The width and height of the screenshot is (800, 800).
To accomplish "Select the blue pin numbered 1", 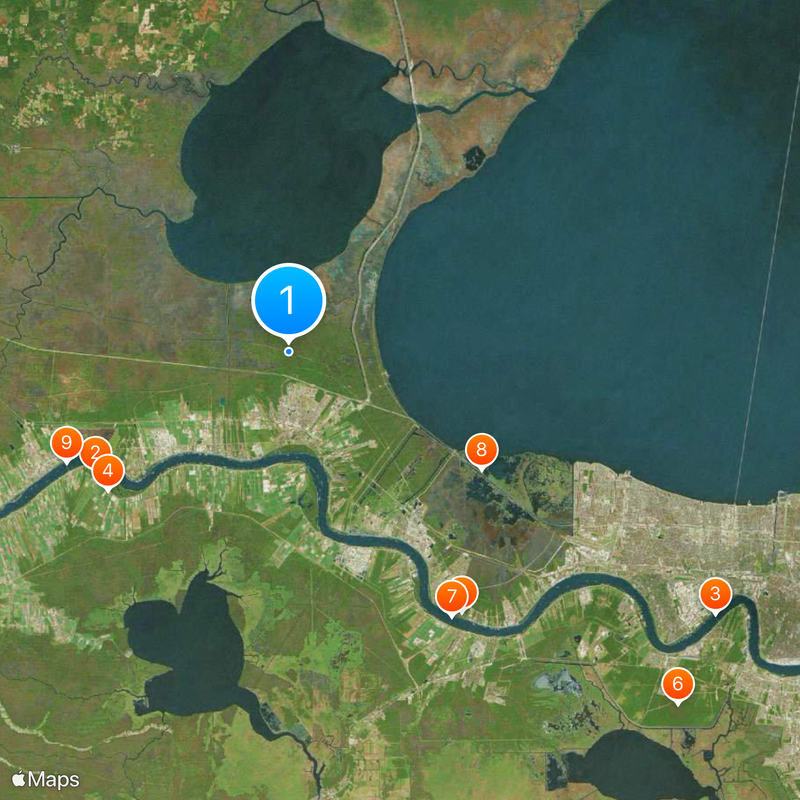I will [x=289, y=299].
